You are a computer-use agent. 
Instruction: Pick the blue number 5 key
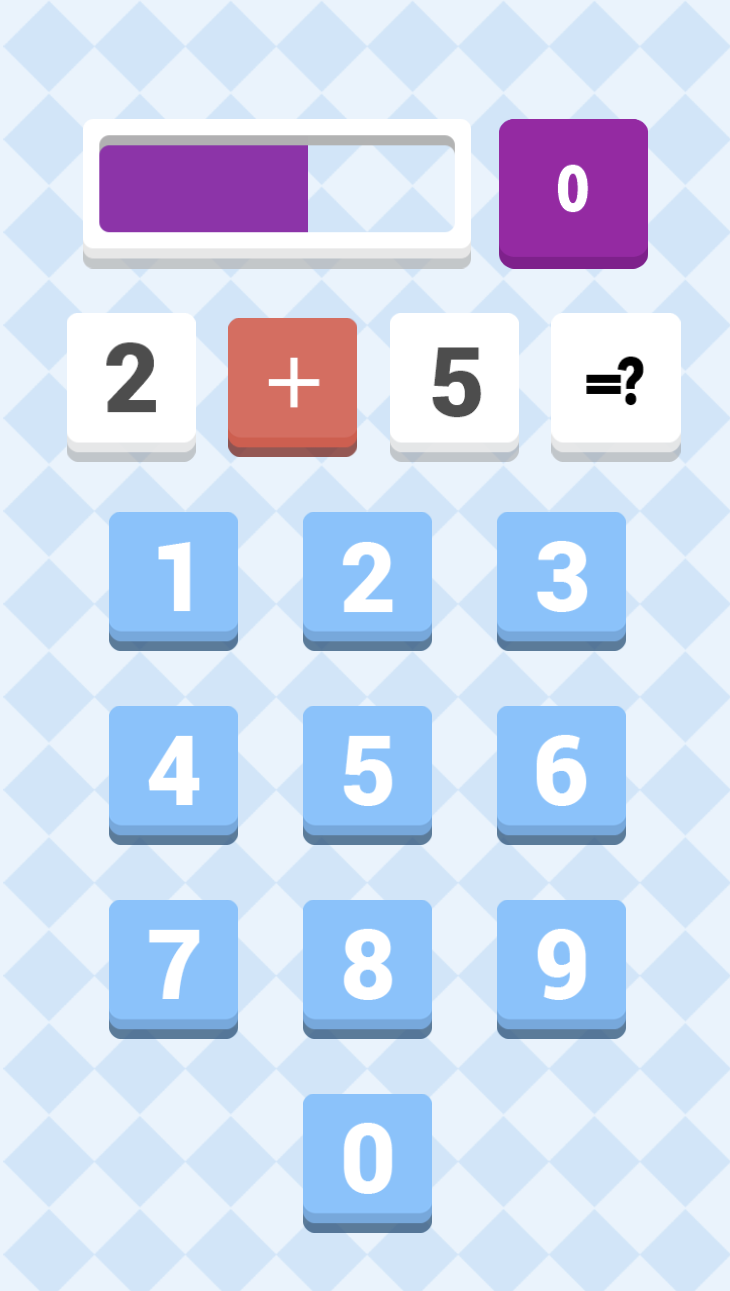tap(367, 771)
